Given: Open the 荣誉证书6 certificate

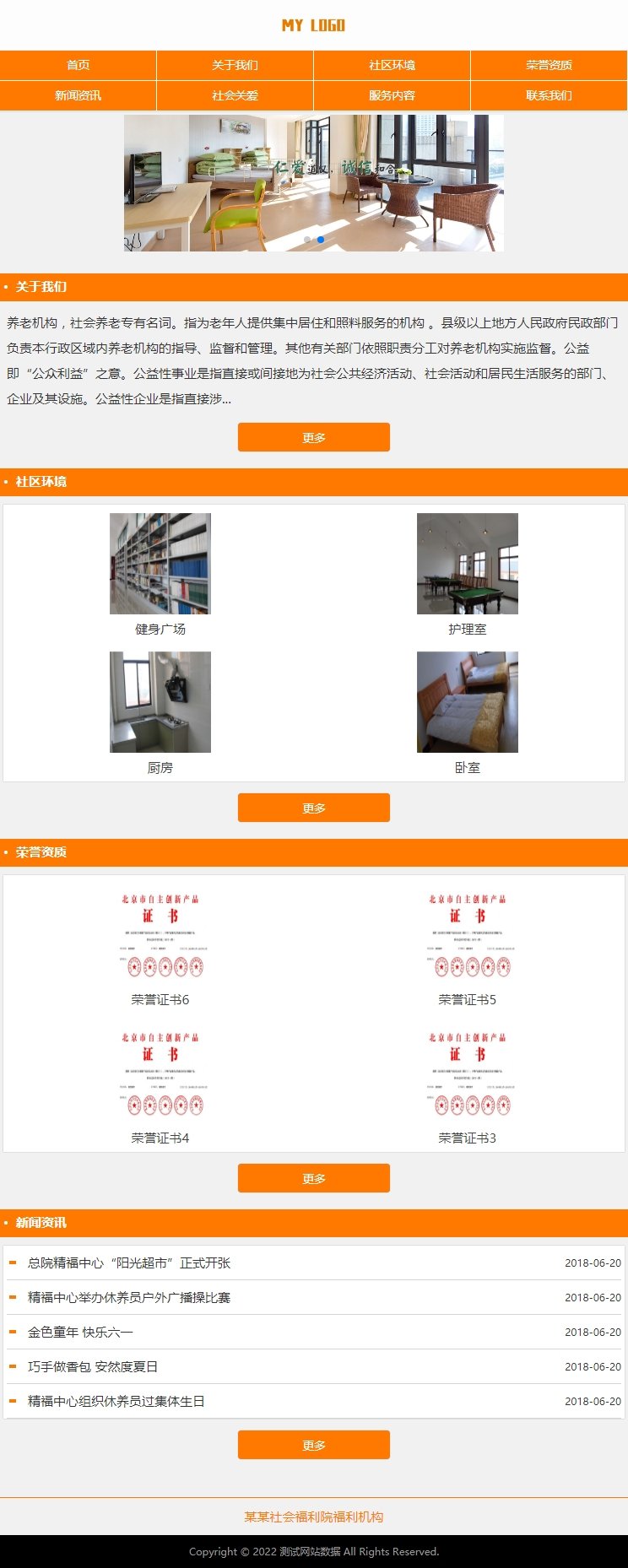Looking at the screenshot, I should tap(160, 934).
